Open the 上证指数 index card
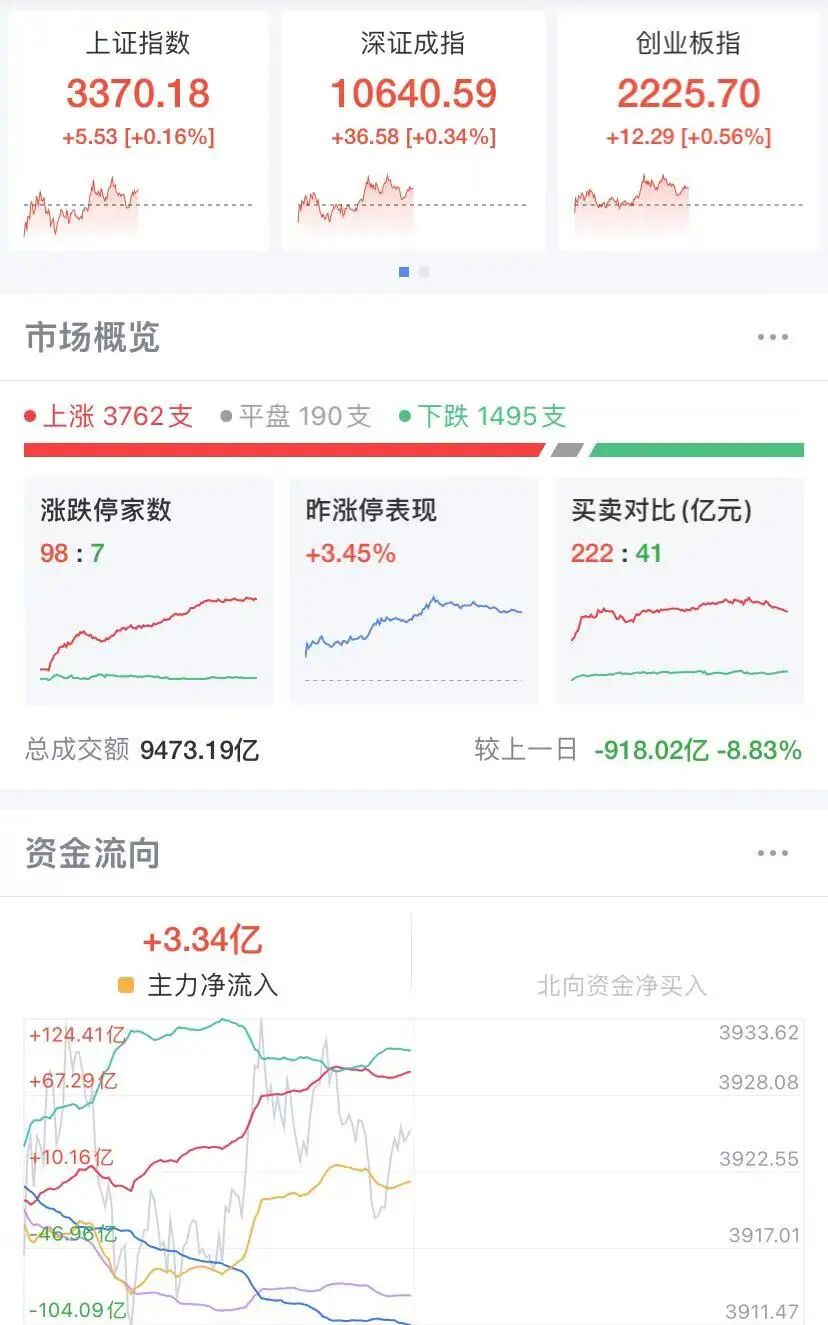 click(138, 131)
